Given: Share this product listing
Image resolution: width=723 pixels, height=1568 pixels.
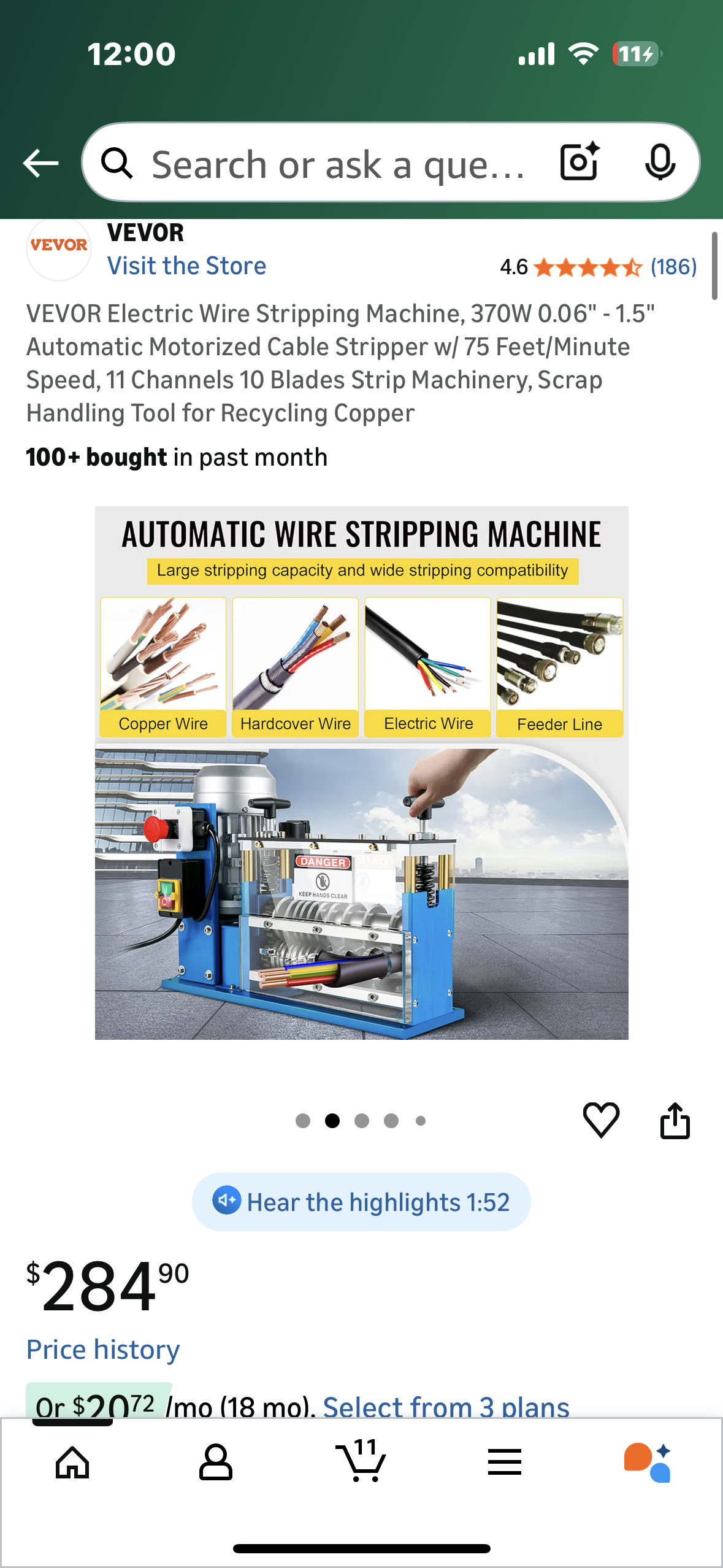Looking at the screenshot, I should pos(675,1120).
